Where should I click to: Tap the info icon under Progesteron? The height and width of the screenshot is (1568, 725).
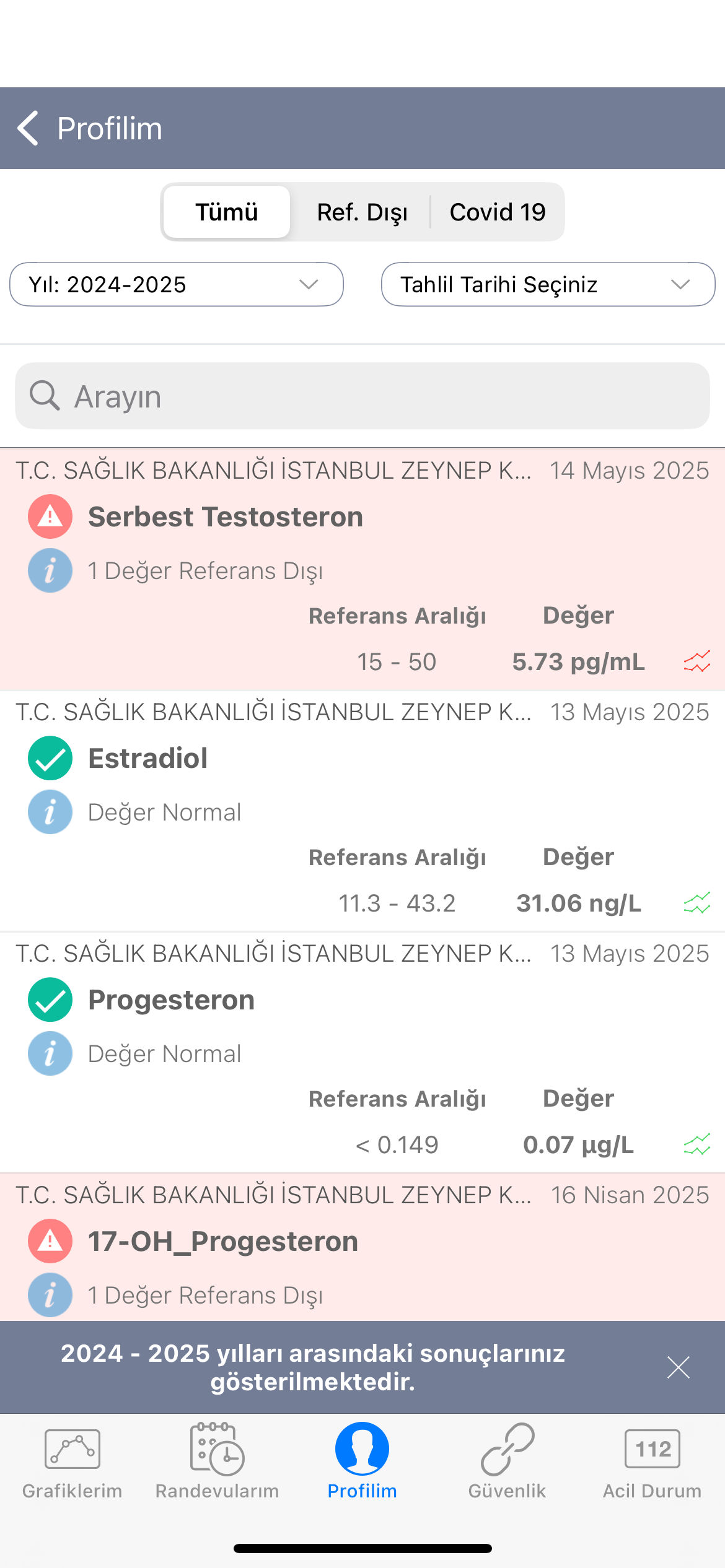tap(50, 1053)
